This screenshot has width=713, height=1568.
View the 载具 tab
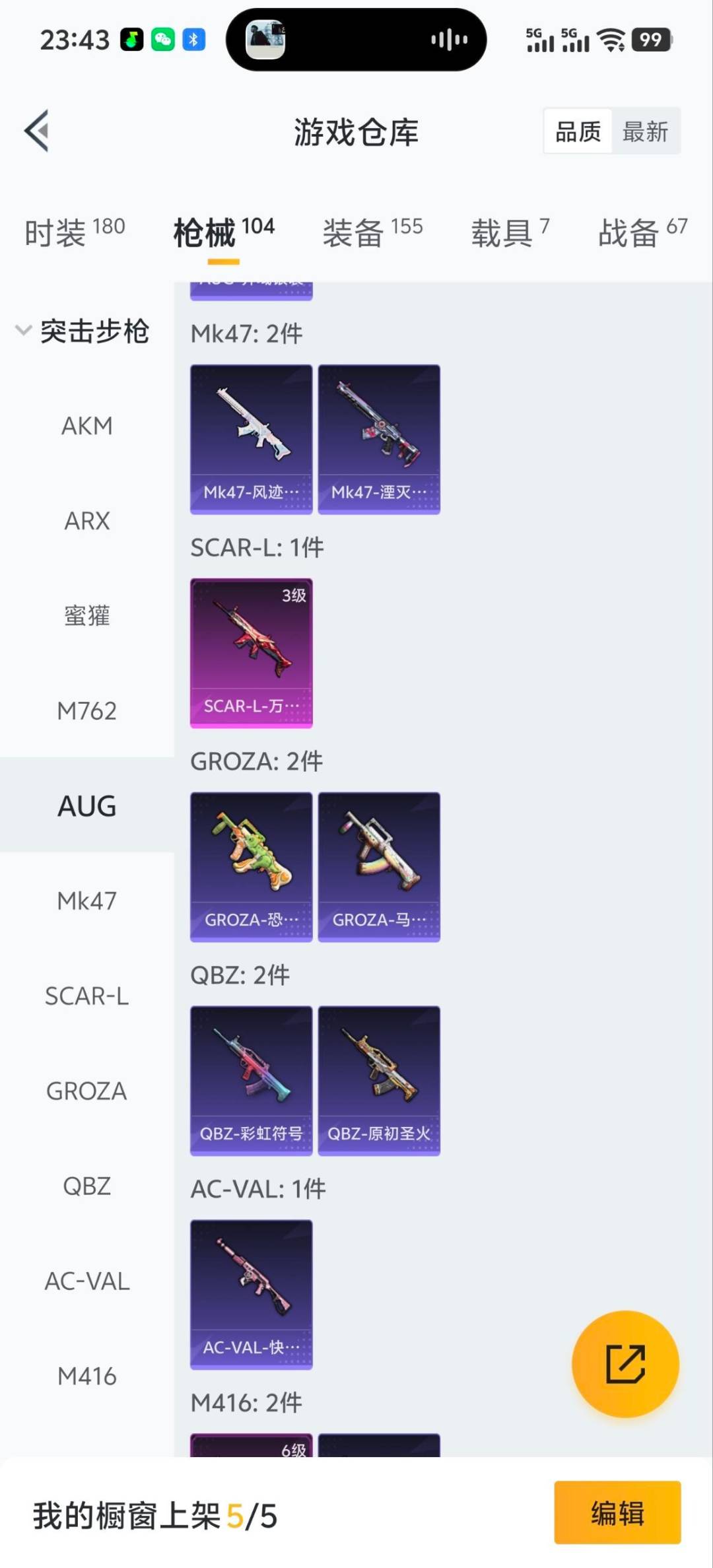[509, 232]
